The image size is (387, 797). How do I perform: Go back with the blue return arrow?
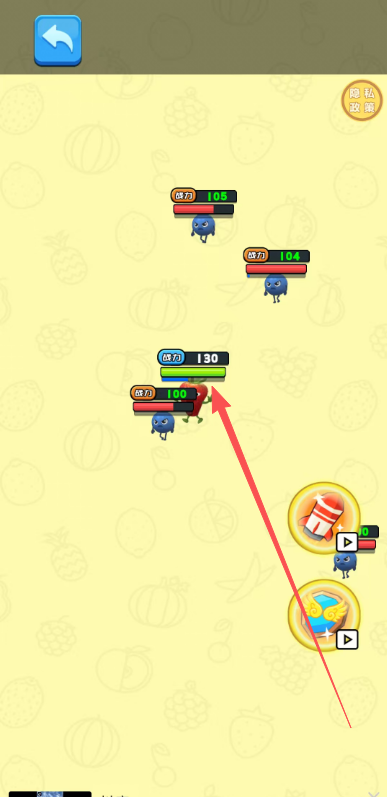[57, 40]
